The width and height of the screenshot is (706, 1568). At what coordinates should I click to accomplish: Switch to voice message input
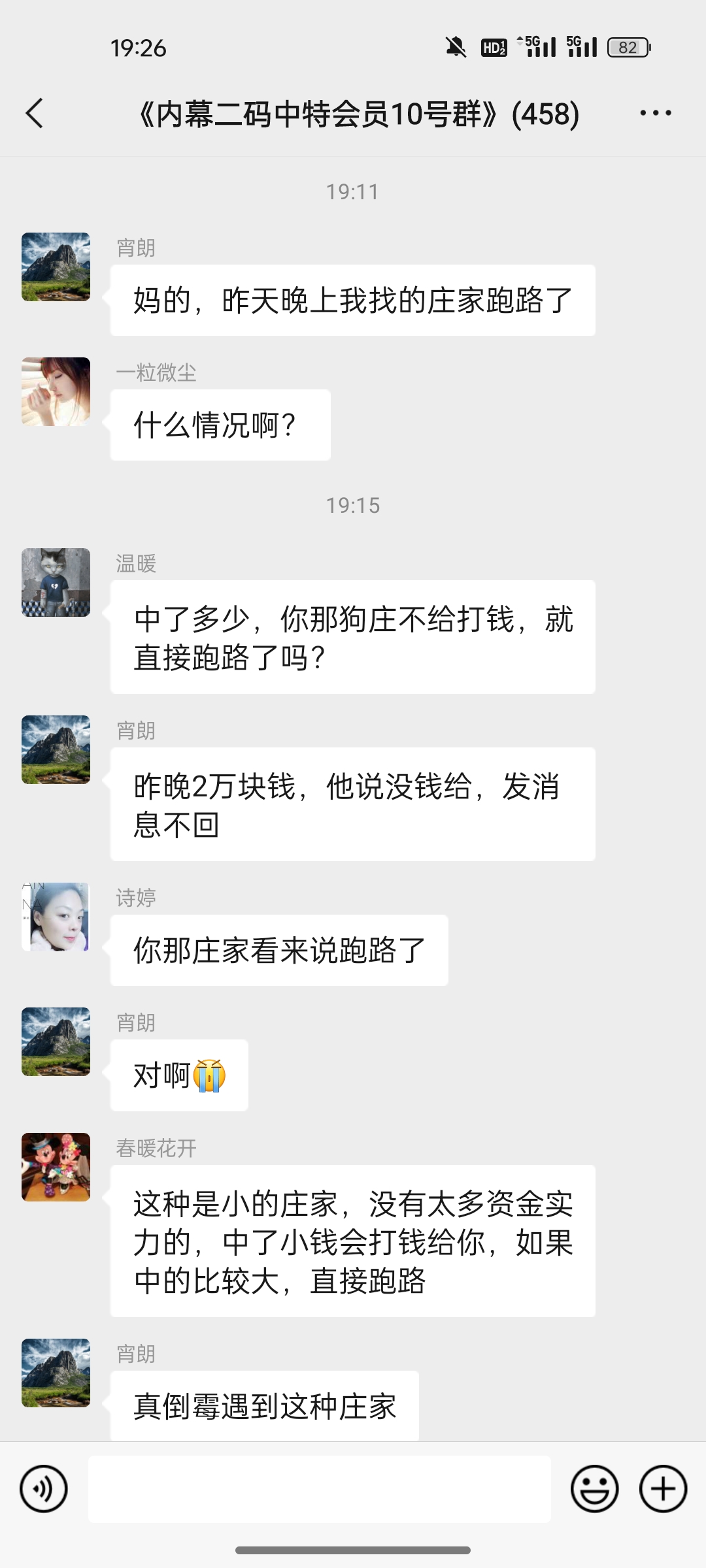point(44,1489)
